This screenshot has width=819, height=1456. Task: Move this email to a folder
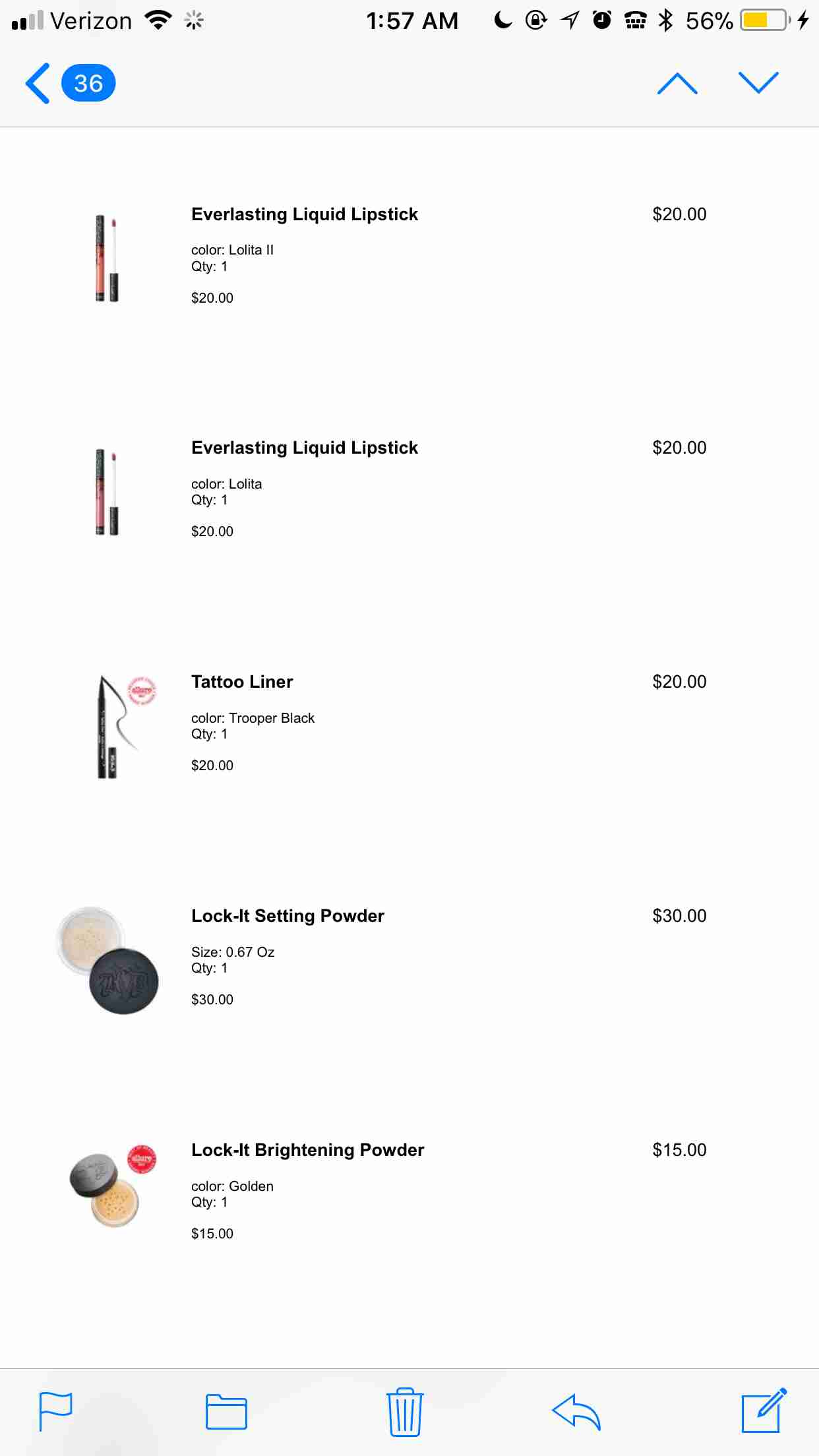tap(226, 1411)
